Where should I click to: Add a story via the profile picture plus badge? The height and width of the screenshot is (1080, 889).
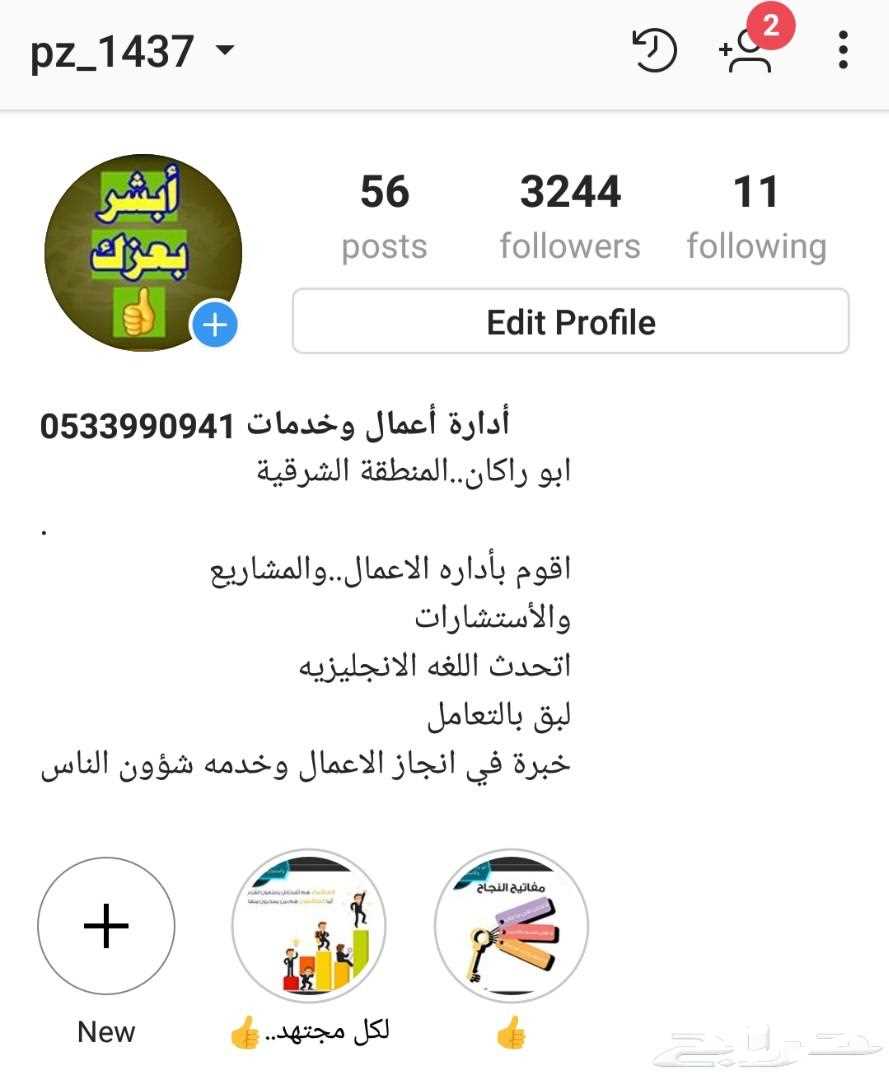coord(214,326)
